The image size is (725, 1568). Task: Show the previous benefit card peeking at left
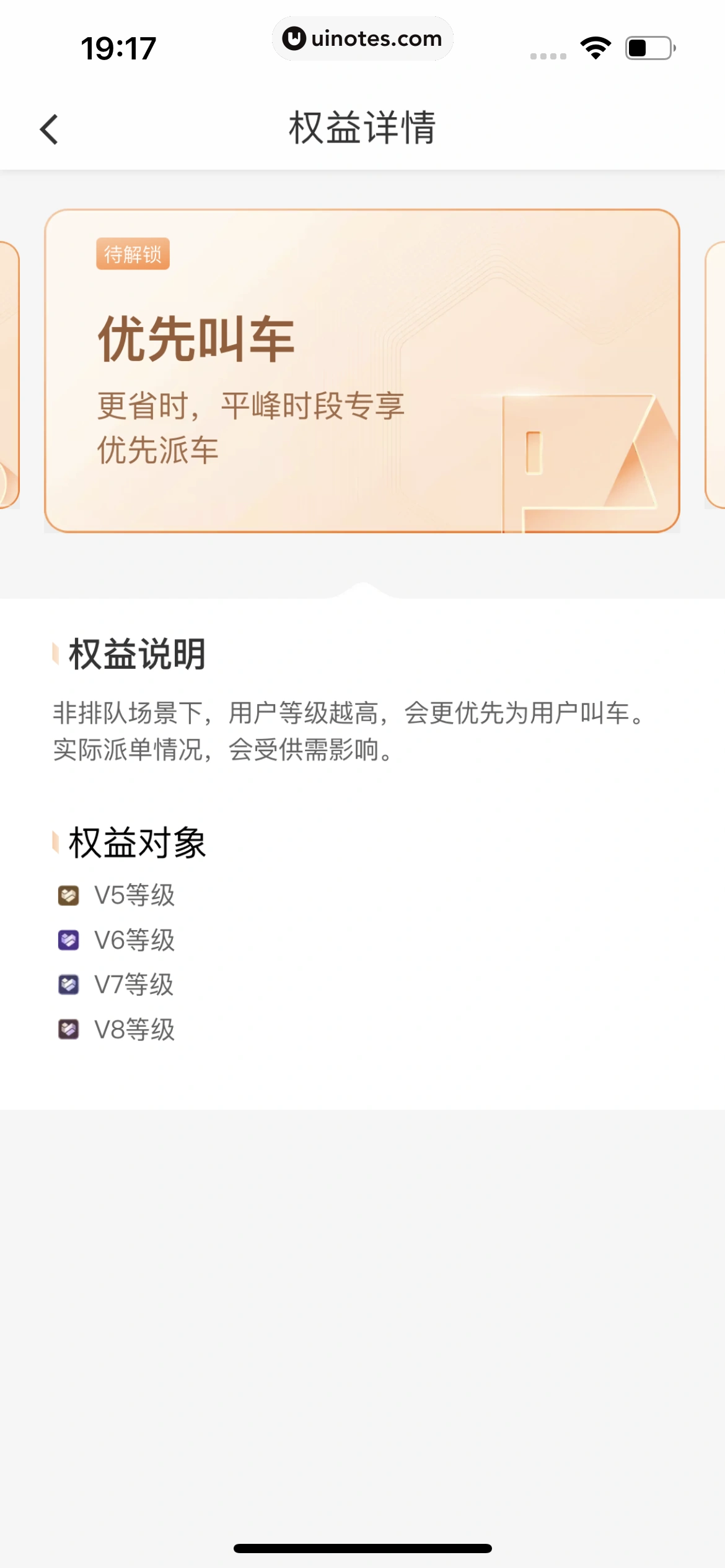(x=9, y=375)
